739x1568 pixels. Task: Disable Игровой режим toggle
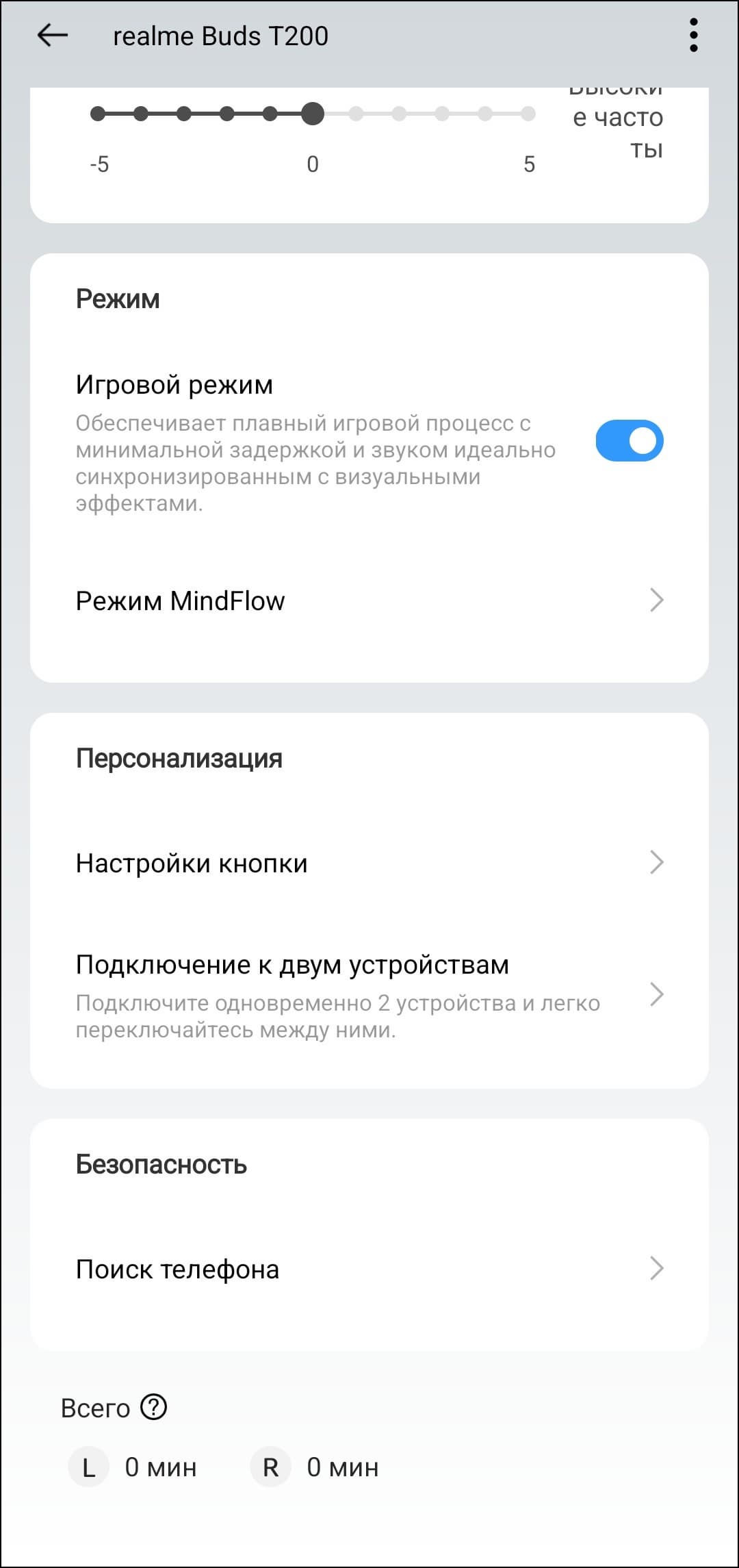(629, 441)
